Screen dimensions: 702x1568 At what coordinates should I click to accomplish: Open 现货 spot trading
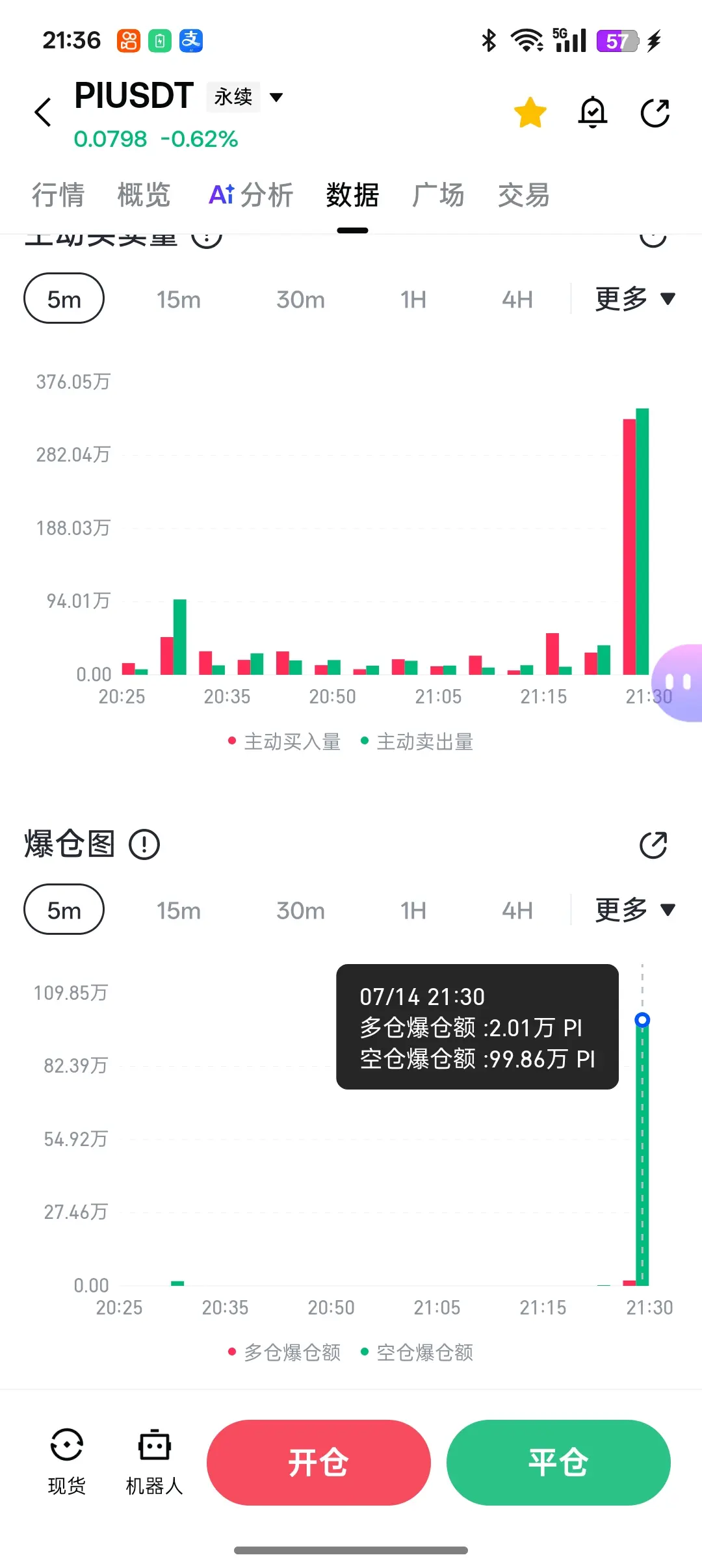coord(67,1461)
